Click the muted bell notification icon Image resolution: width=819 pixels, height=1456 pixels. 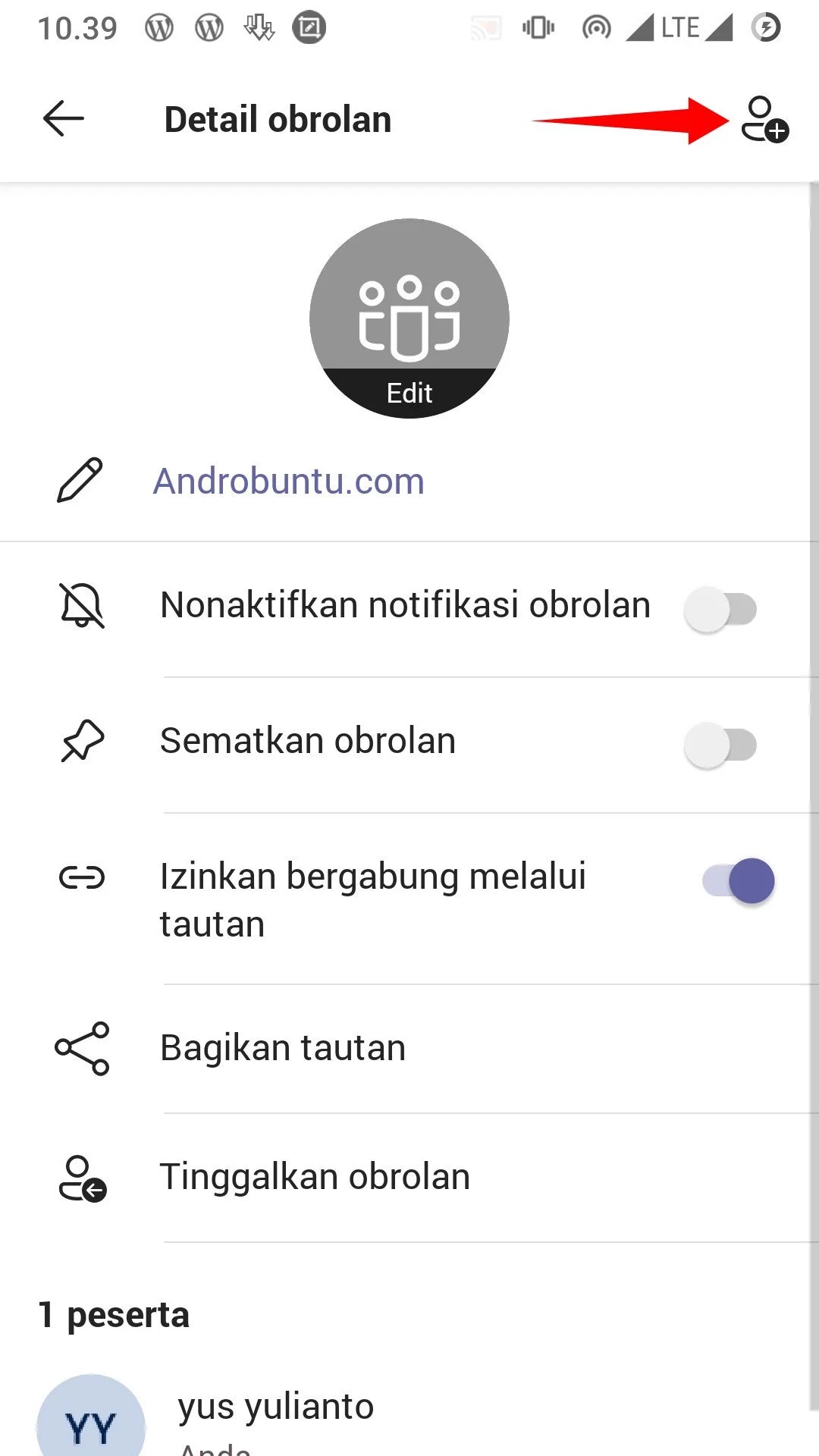coord(80,607)
